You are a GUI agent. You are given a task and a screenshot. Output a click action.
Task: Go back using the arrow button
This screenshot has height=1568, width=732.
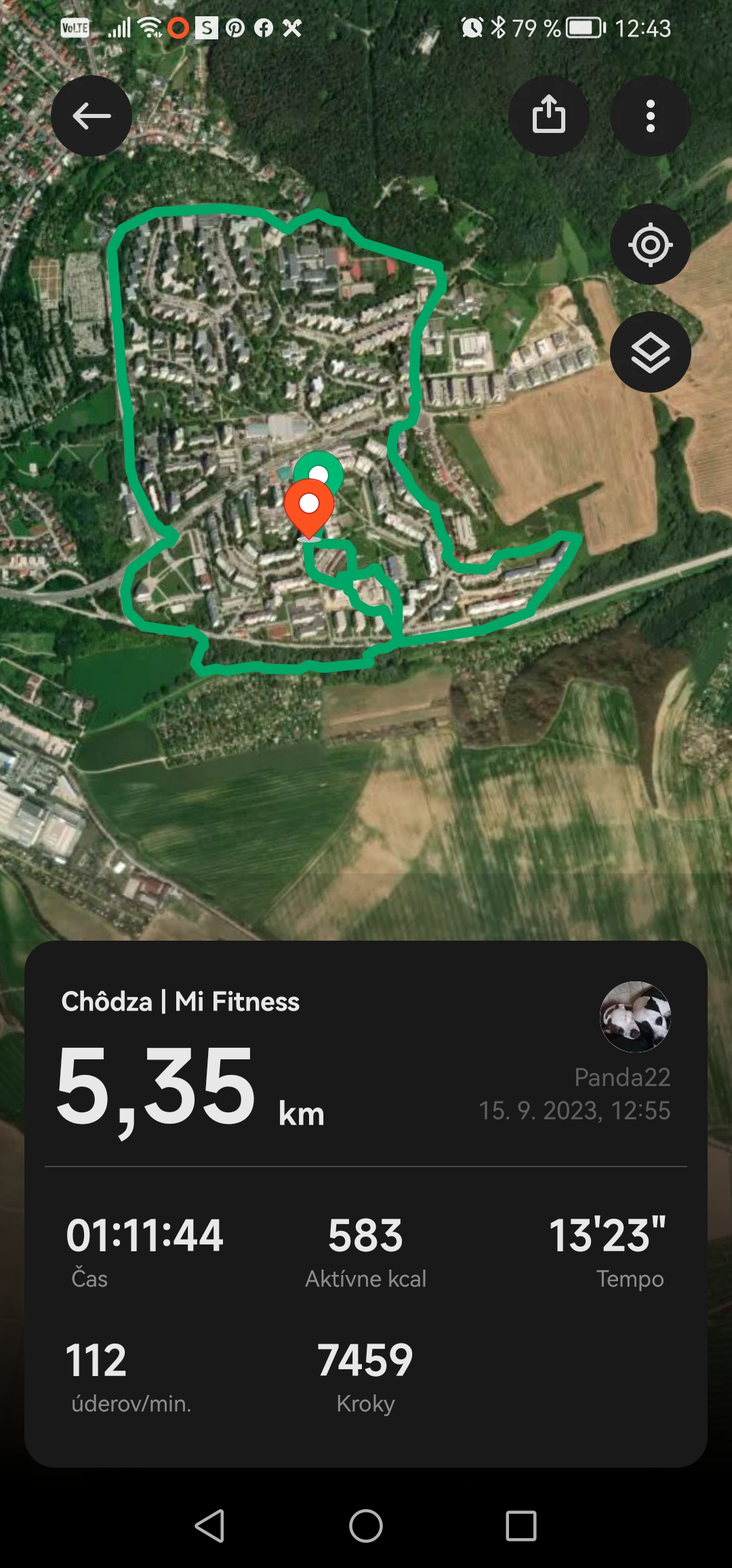pyautogui.click(x=91, y=116)
